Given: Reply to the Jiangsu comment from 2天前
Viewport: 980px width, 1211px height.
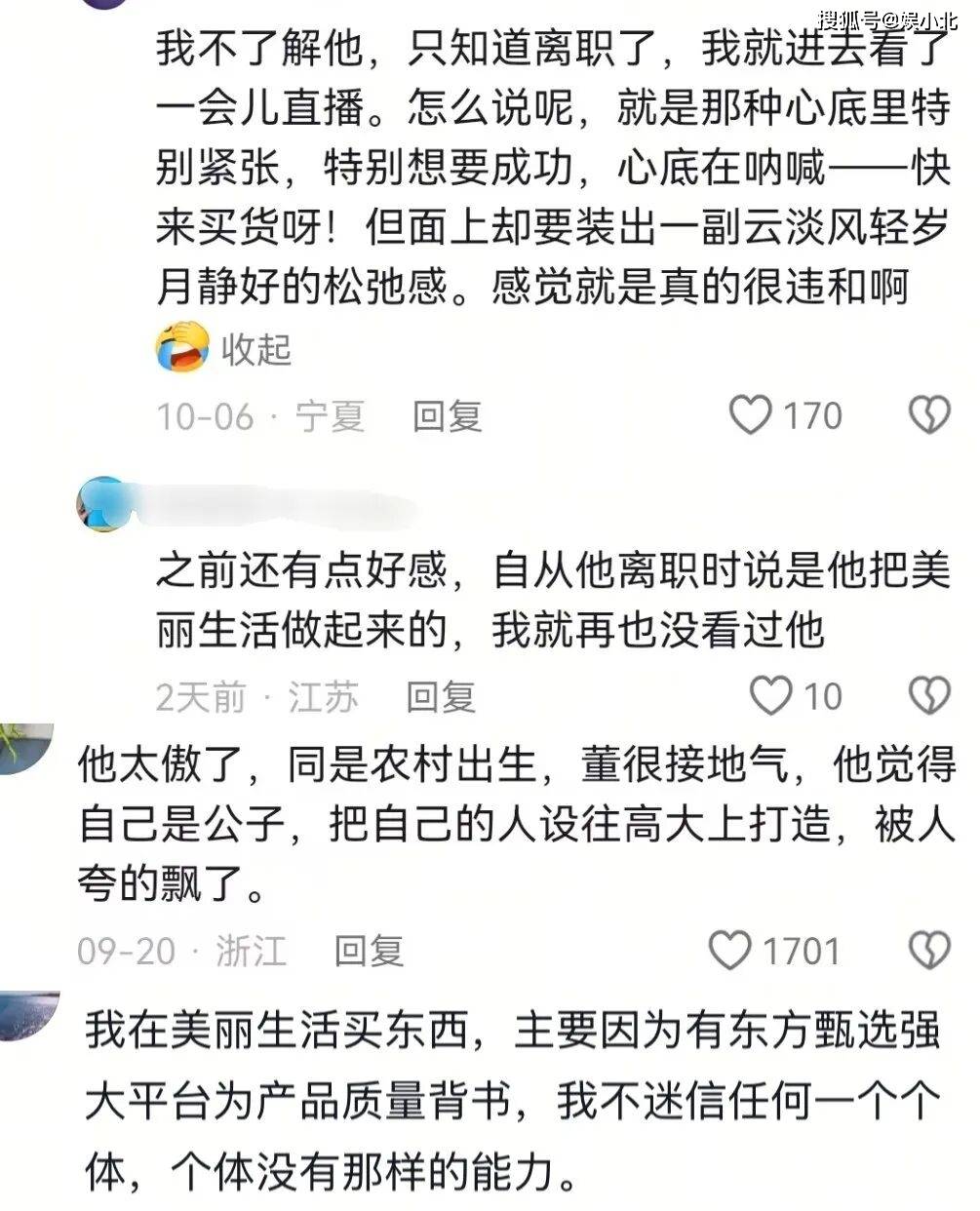Looking at the screenshot, I should [x=441, y=696].
